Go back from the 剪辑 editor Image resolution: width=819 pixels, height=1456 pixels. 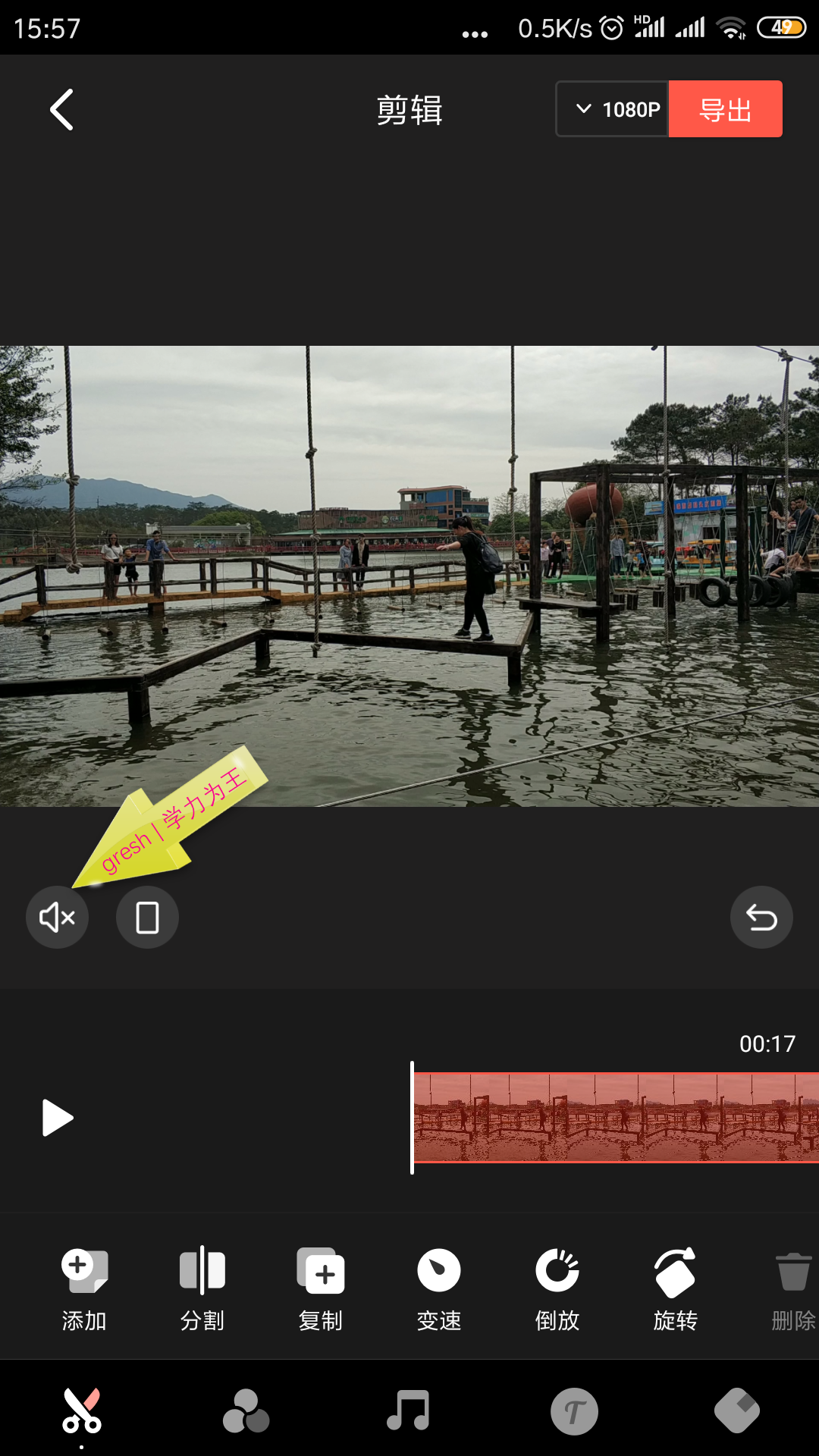[x=62, y=110]
